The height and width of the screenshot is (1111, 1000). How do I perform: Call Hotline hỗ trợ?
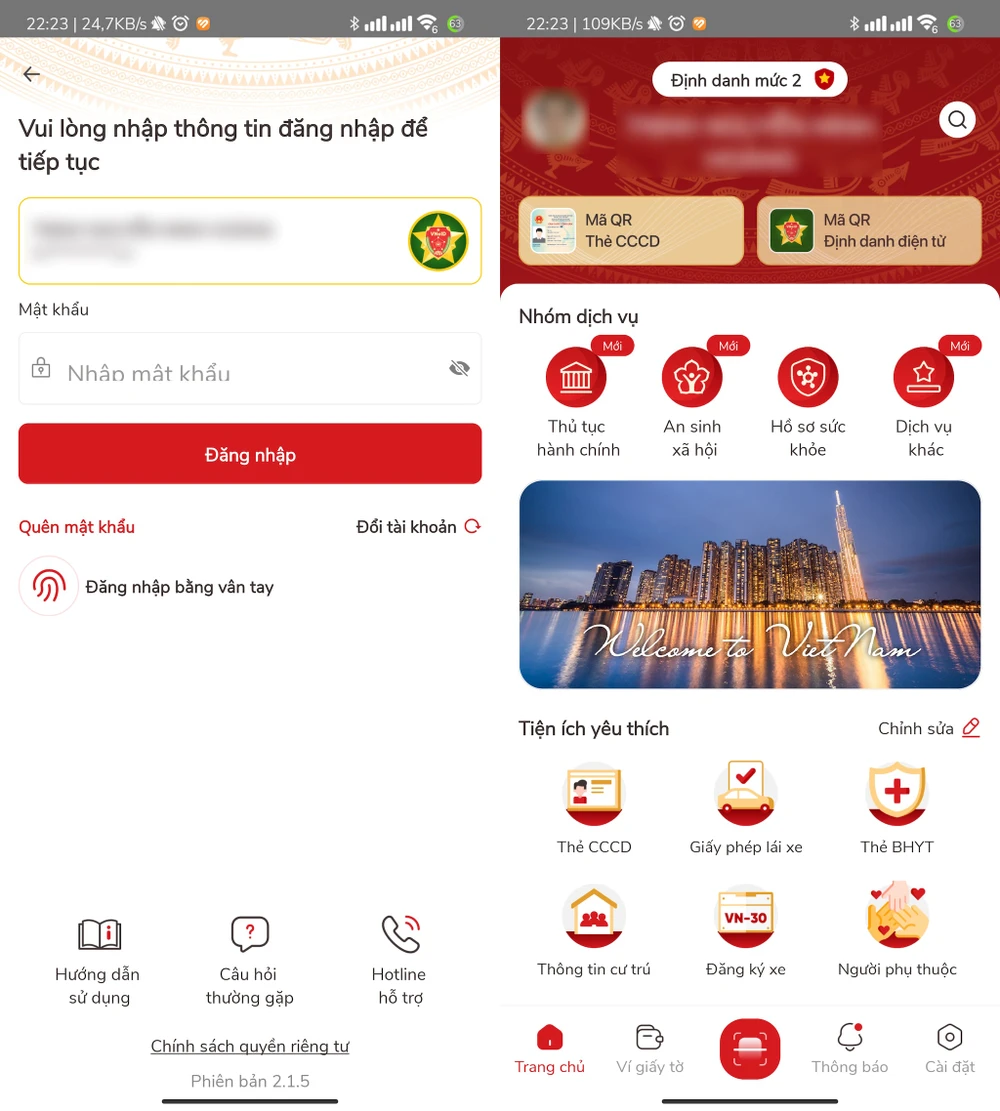click(x=400, y=960)
